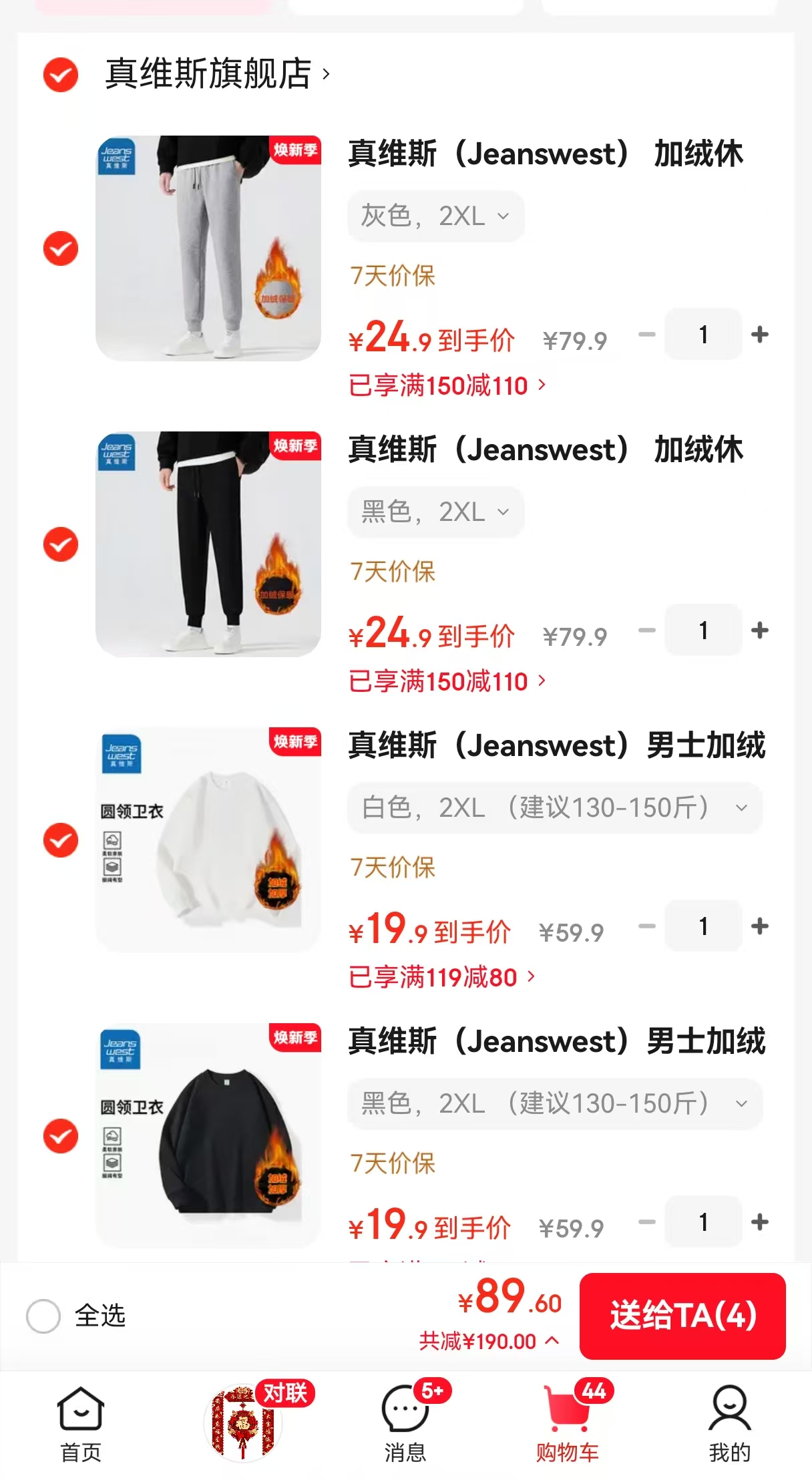
Task: View the gray pants' 满150减110 promotion
Action: pyautogui.click(x=447, y=385)
